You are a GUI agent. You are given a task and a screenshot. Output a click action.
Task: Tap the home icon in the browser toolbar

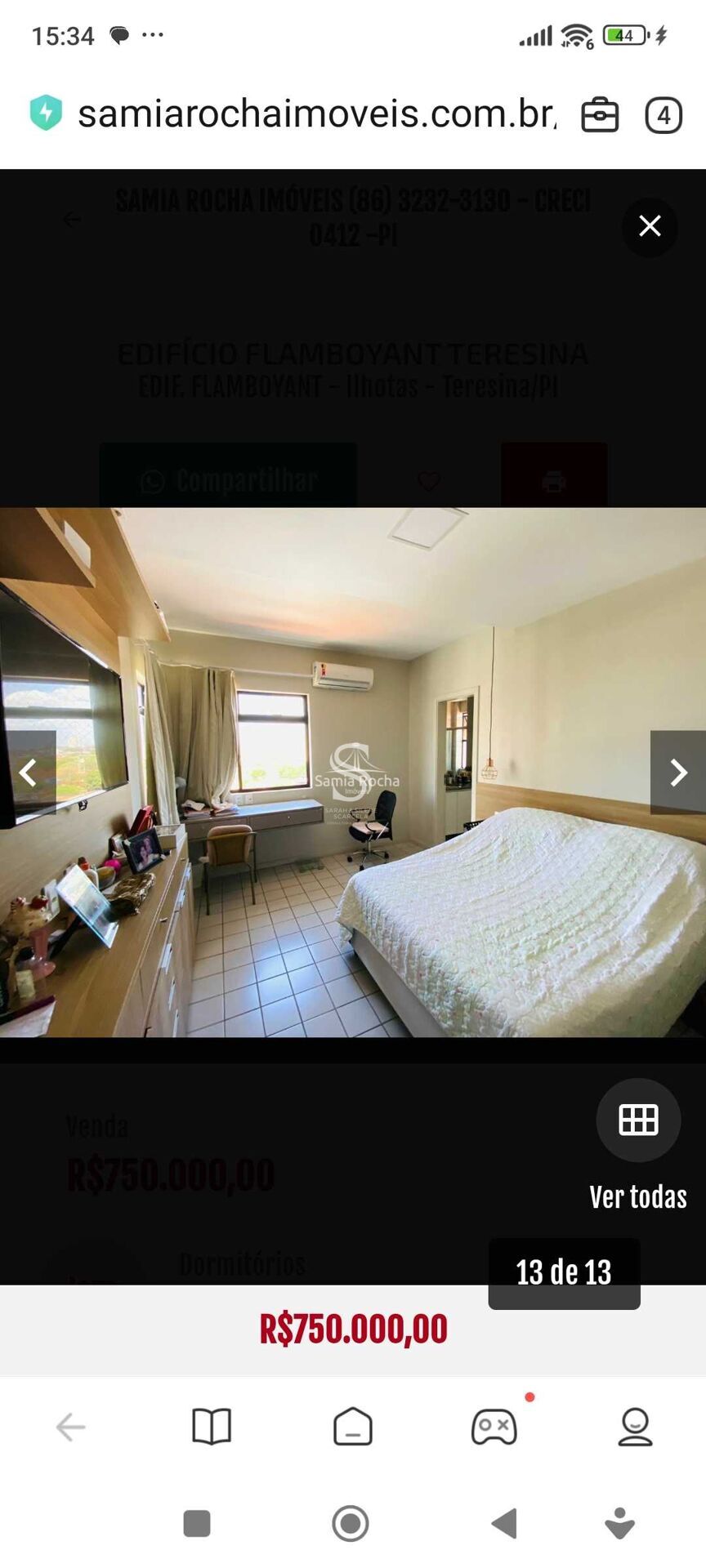[x=352, y=1428]
